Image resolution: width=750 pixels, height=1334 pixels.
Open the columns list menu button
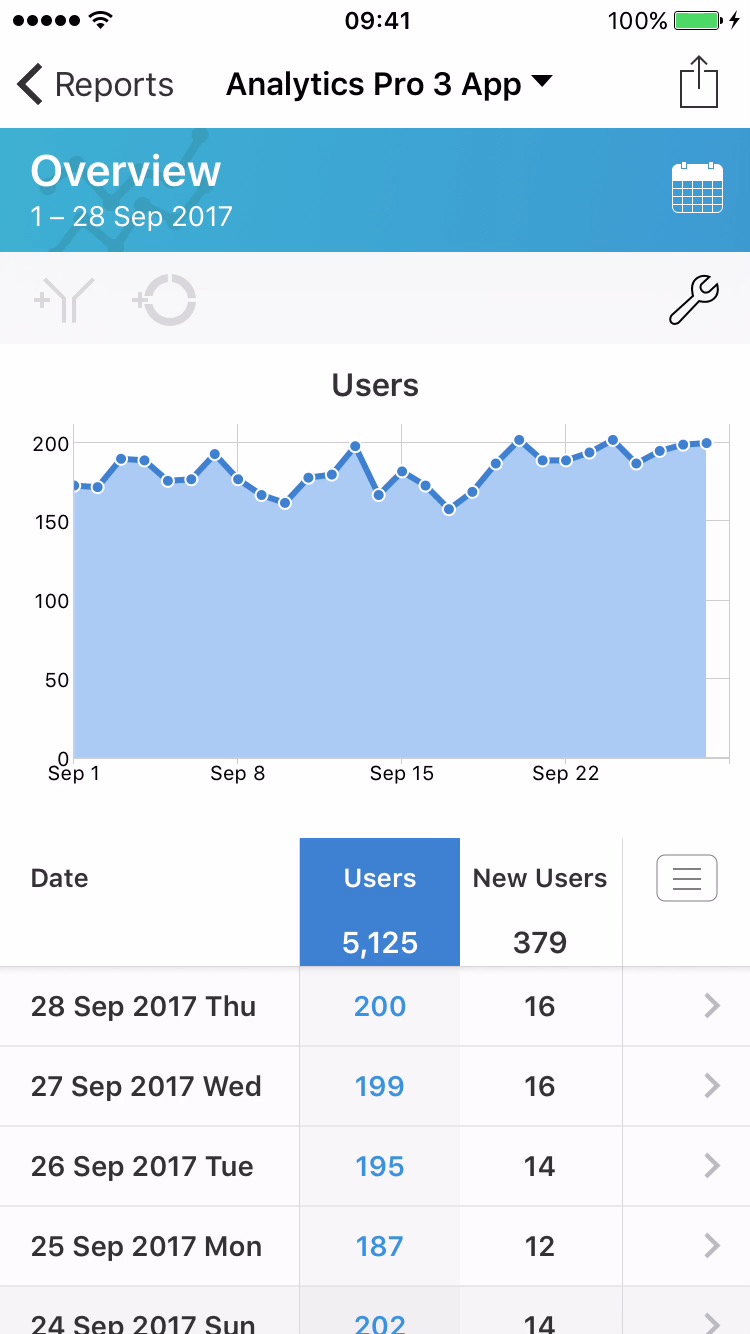coord(686,878)
